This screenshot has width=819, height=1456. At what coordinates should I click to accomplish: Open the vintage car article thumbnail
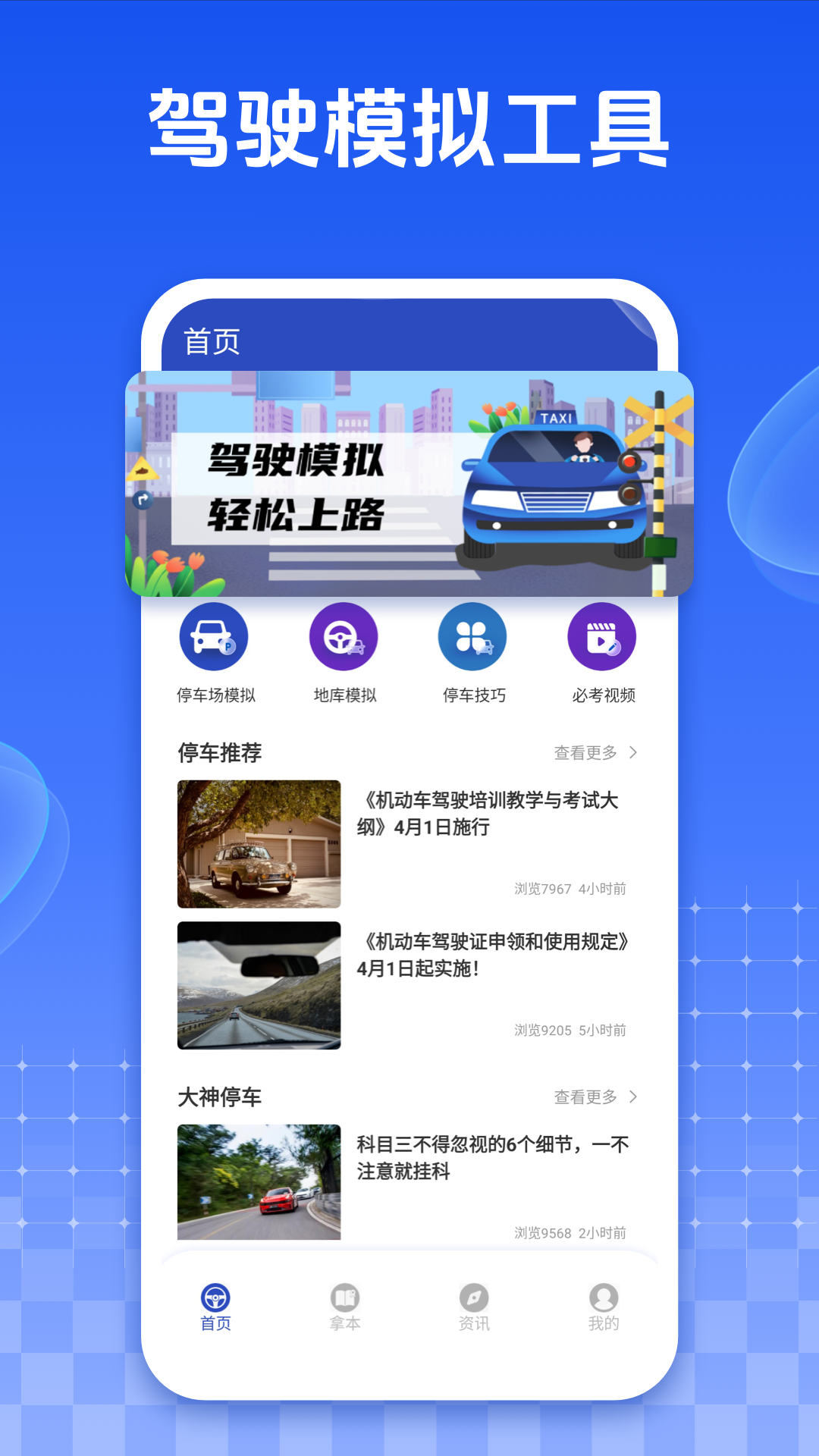pos(260,842)
